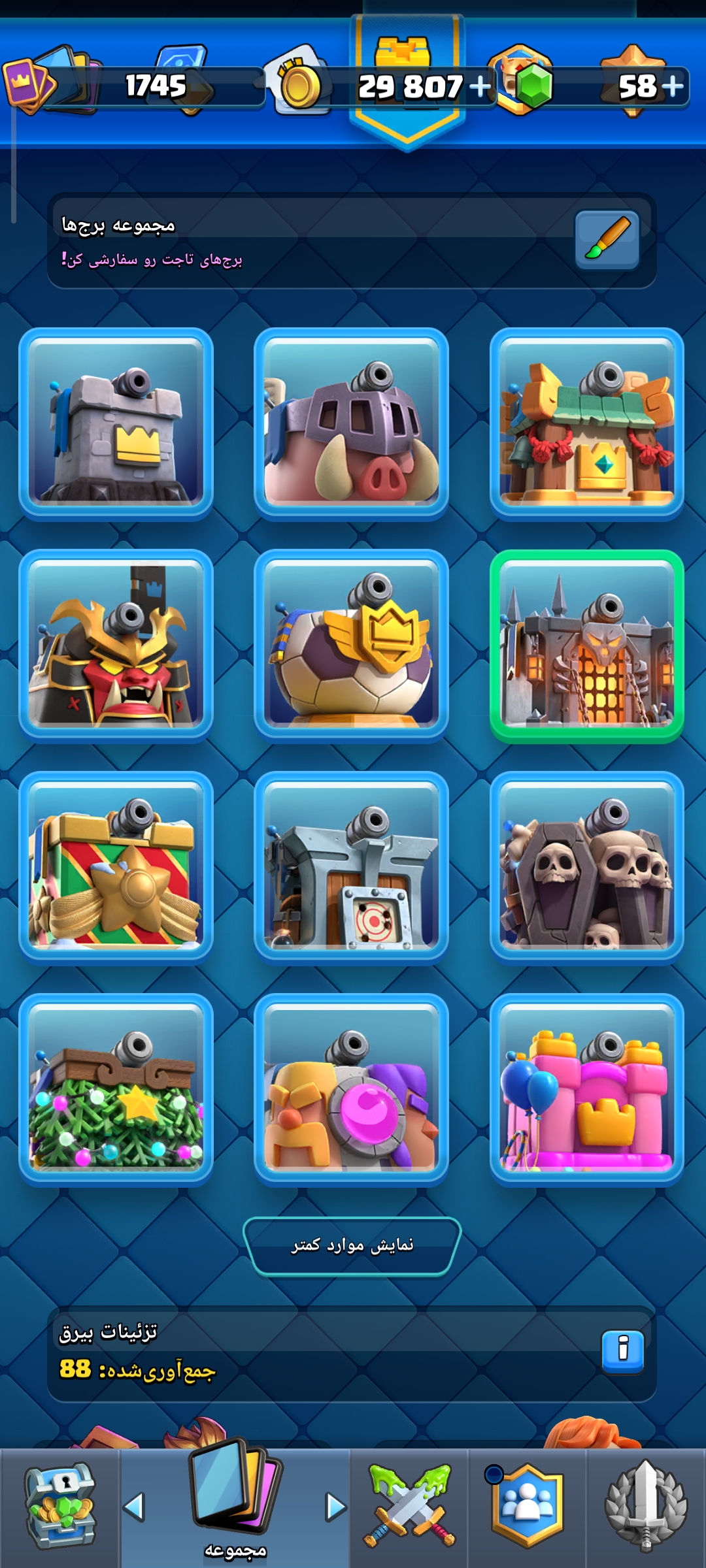Image resolution: width=706 pixels, height=1568 pixels.
Task: Pick the striped gift box tower skin
Action: click(116, 868)
